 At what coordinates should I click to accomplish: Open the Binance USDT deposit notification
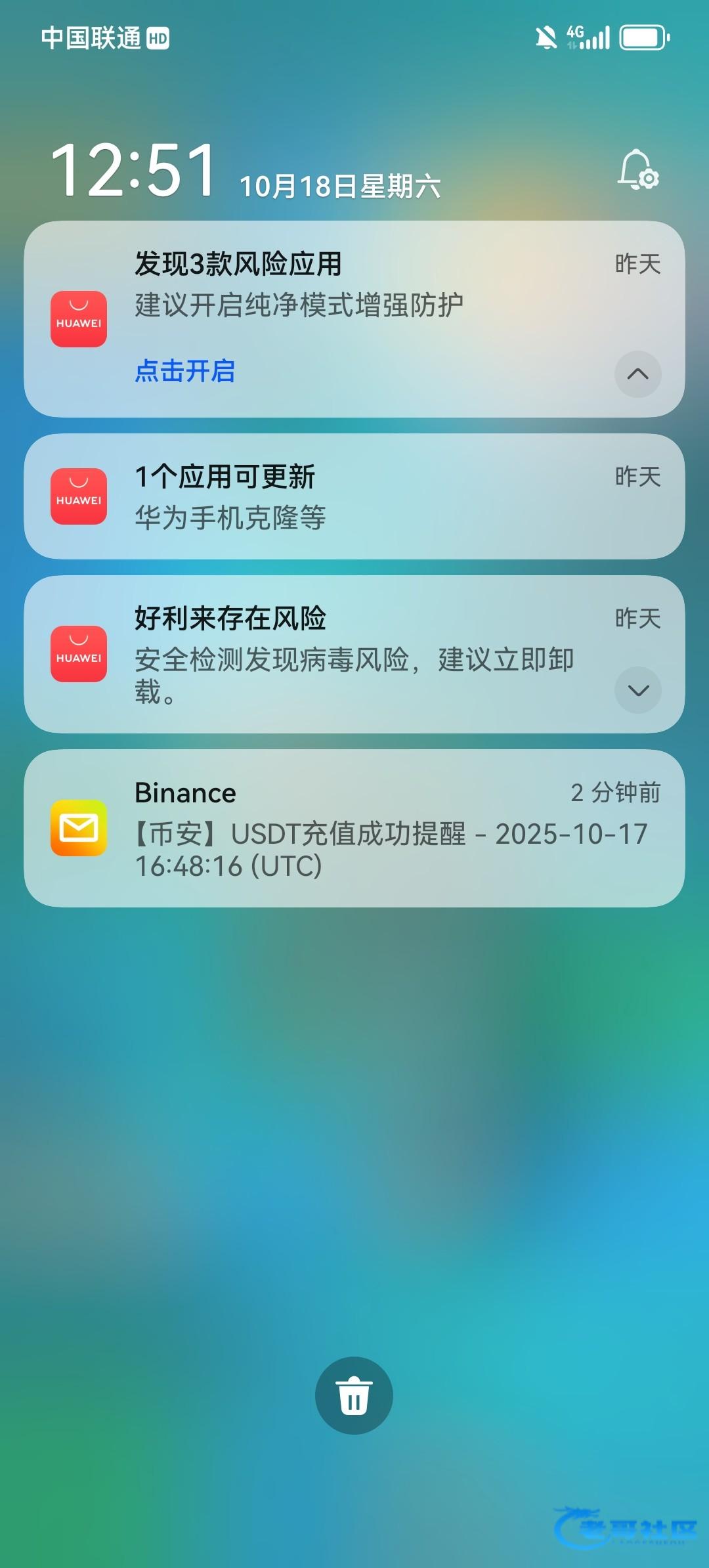coord(354,828)
